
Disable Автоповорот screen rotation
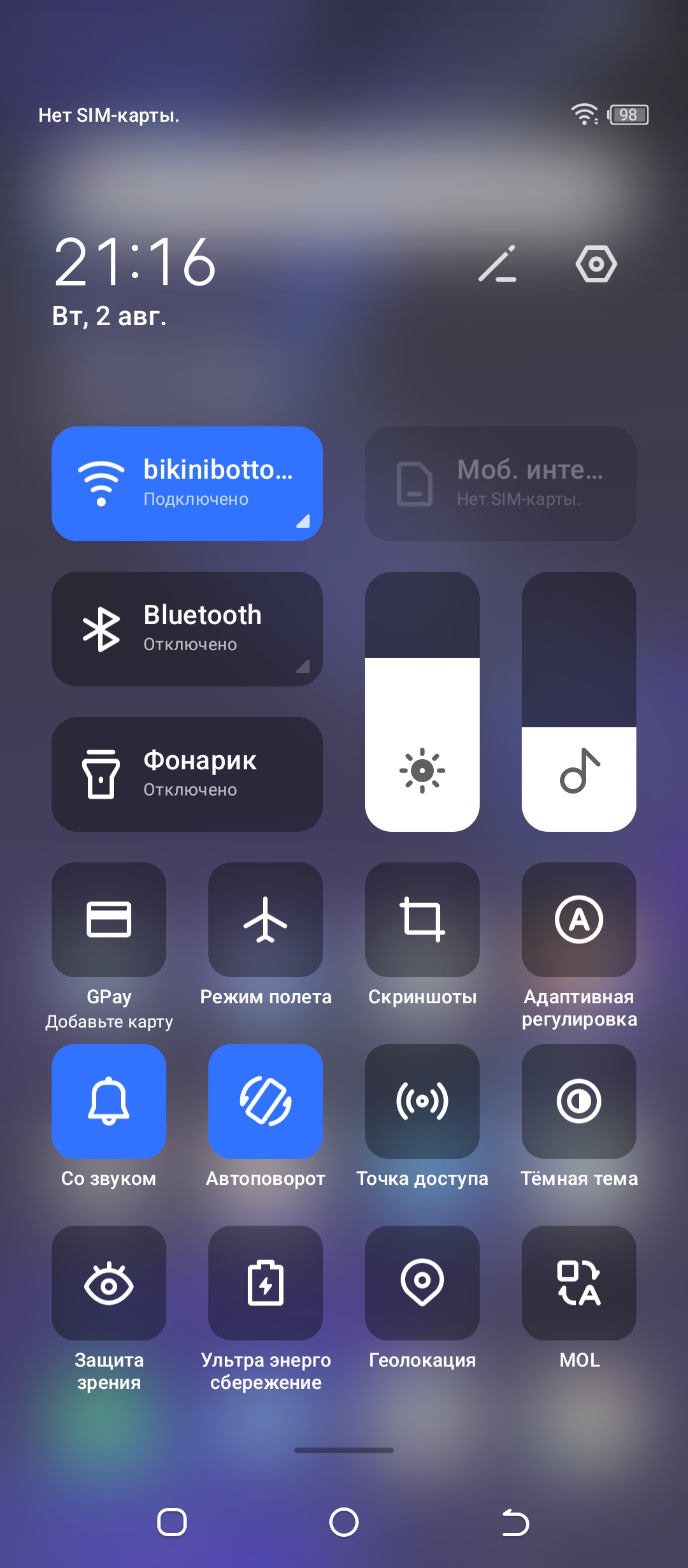[266, 1101]
